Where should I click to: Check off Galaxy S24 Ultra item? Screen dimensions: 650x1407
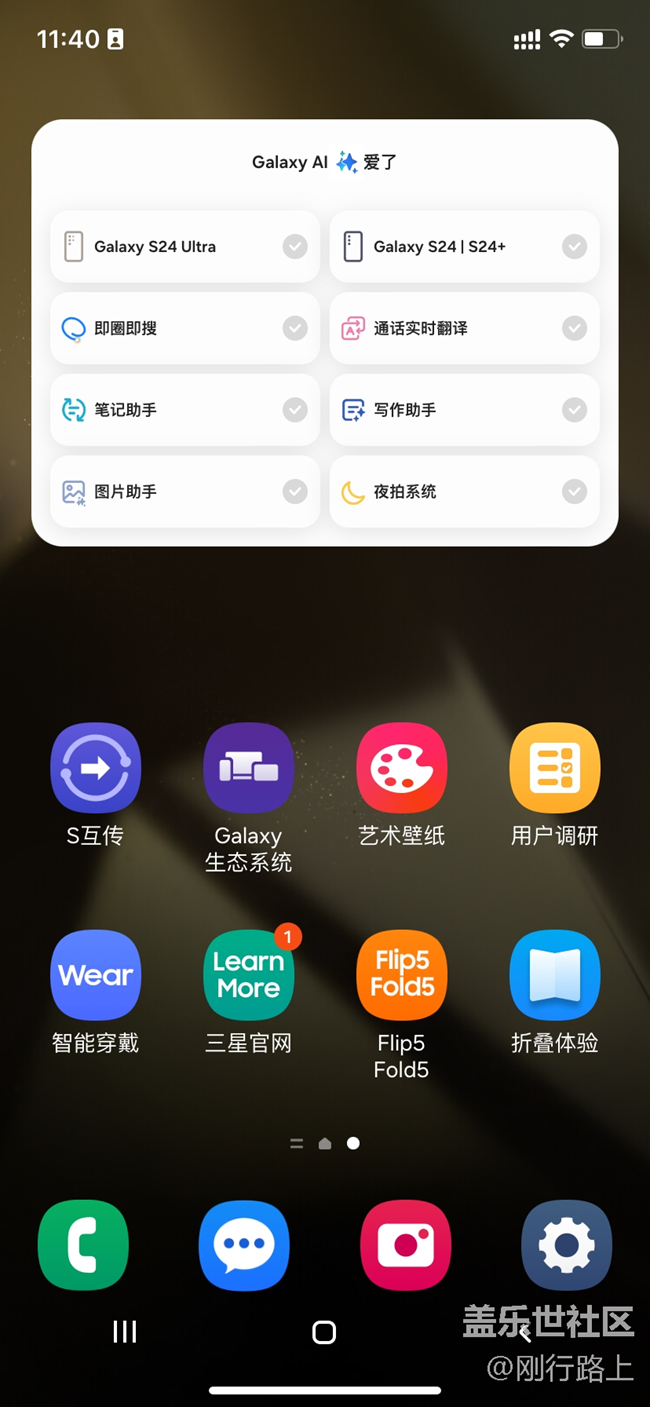click(x=294, y=247)
